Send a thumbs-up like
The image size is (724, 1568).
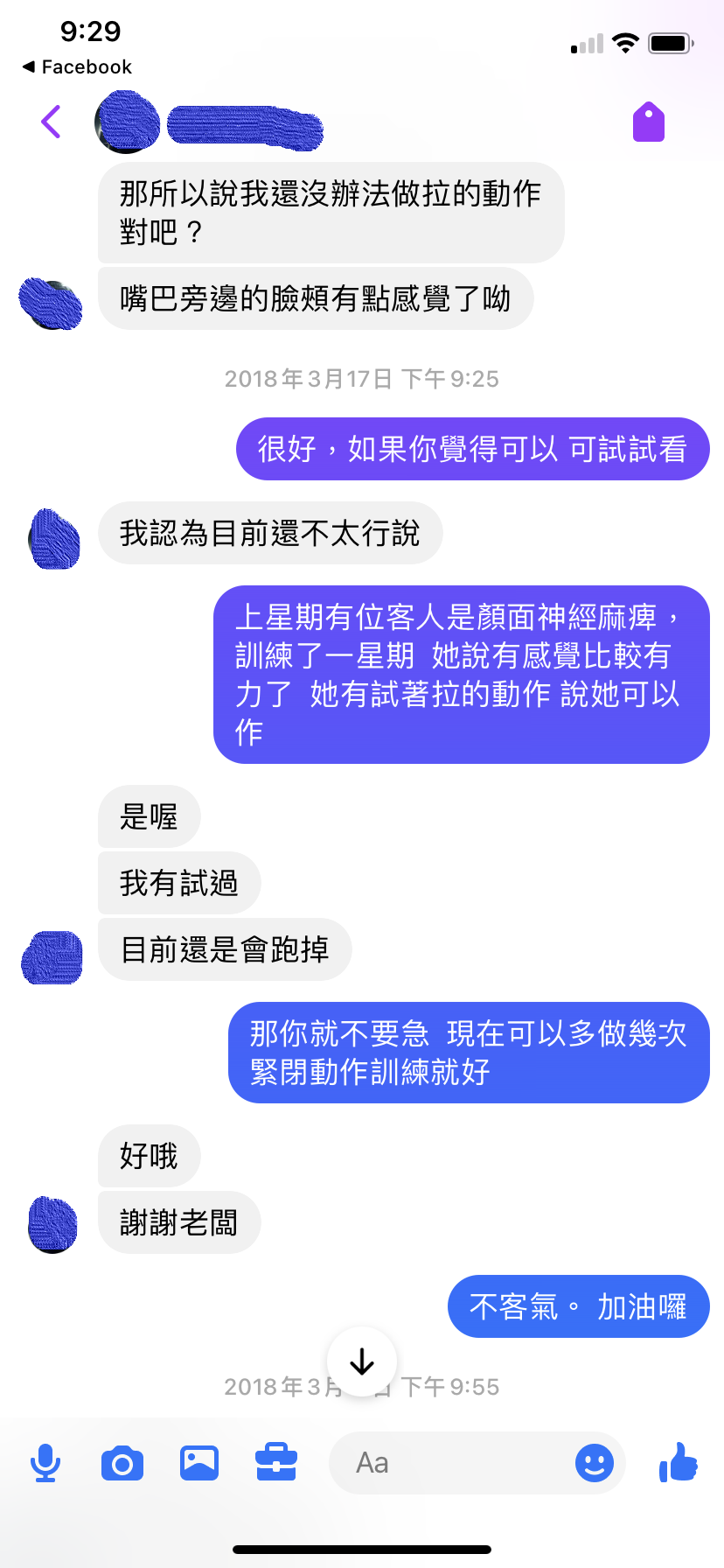679,1462
